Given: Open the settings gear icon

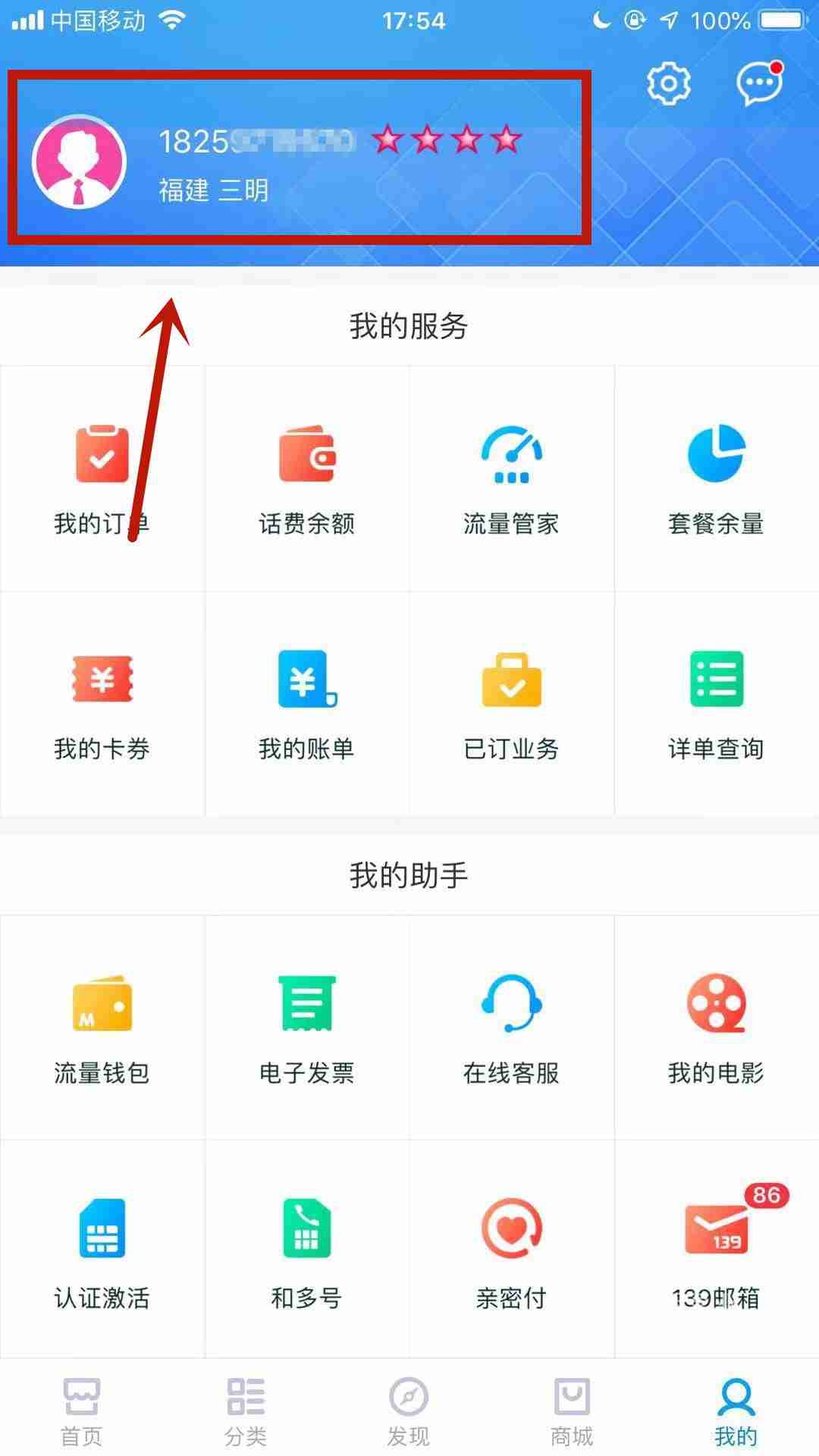Looking at the screenshot, I should (669, 83).
